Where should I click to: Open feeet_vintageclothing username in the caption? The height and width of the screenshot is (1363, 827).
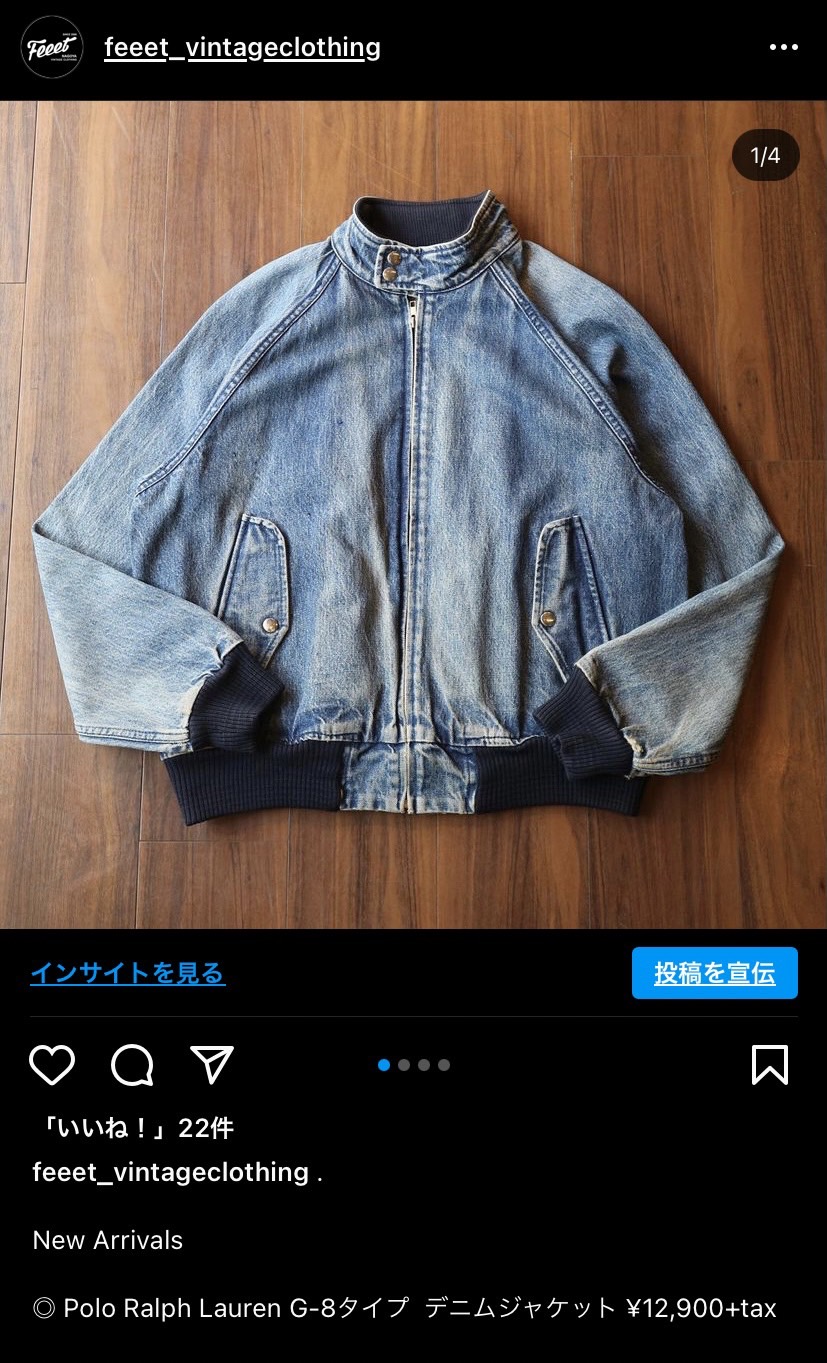tap(170, 1172)
